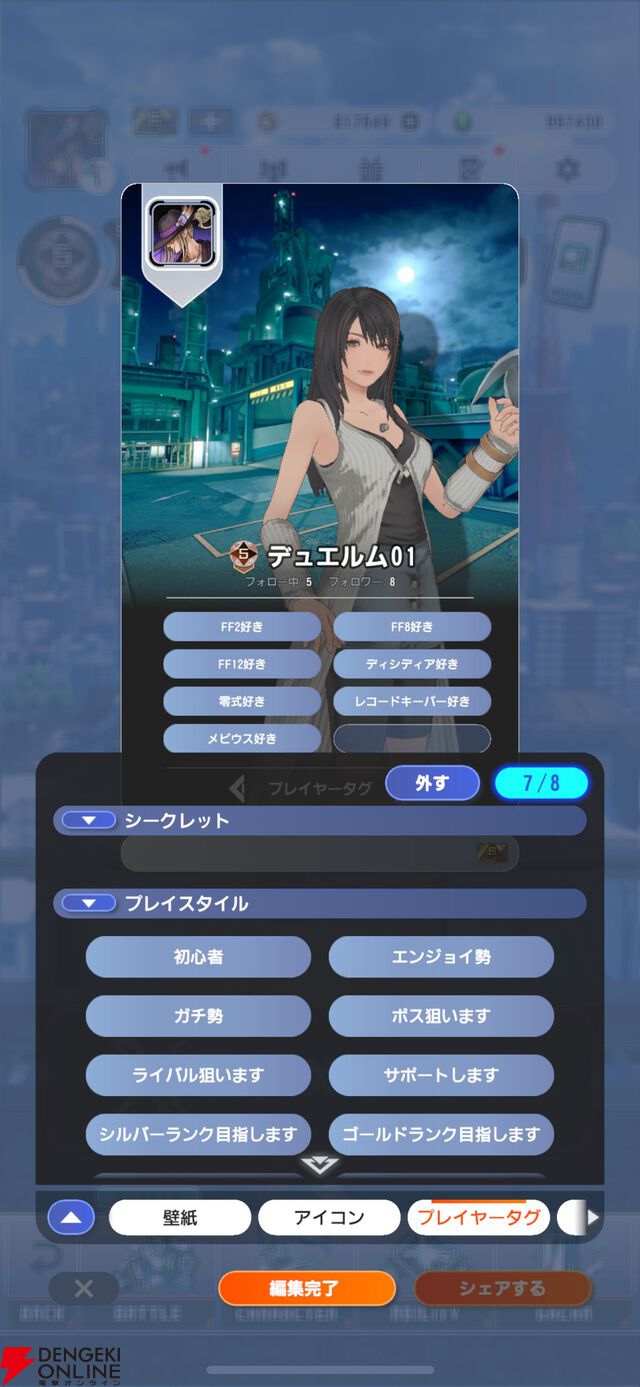Pick the ライバル狙います tag
This screenshot has height=1387, width=640.
(198, 1075)
